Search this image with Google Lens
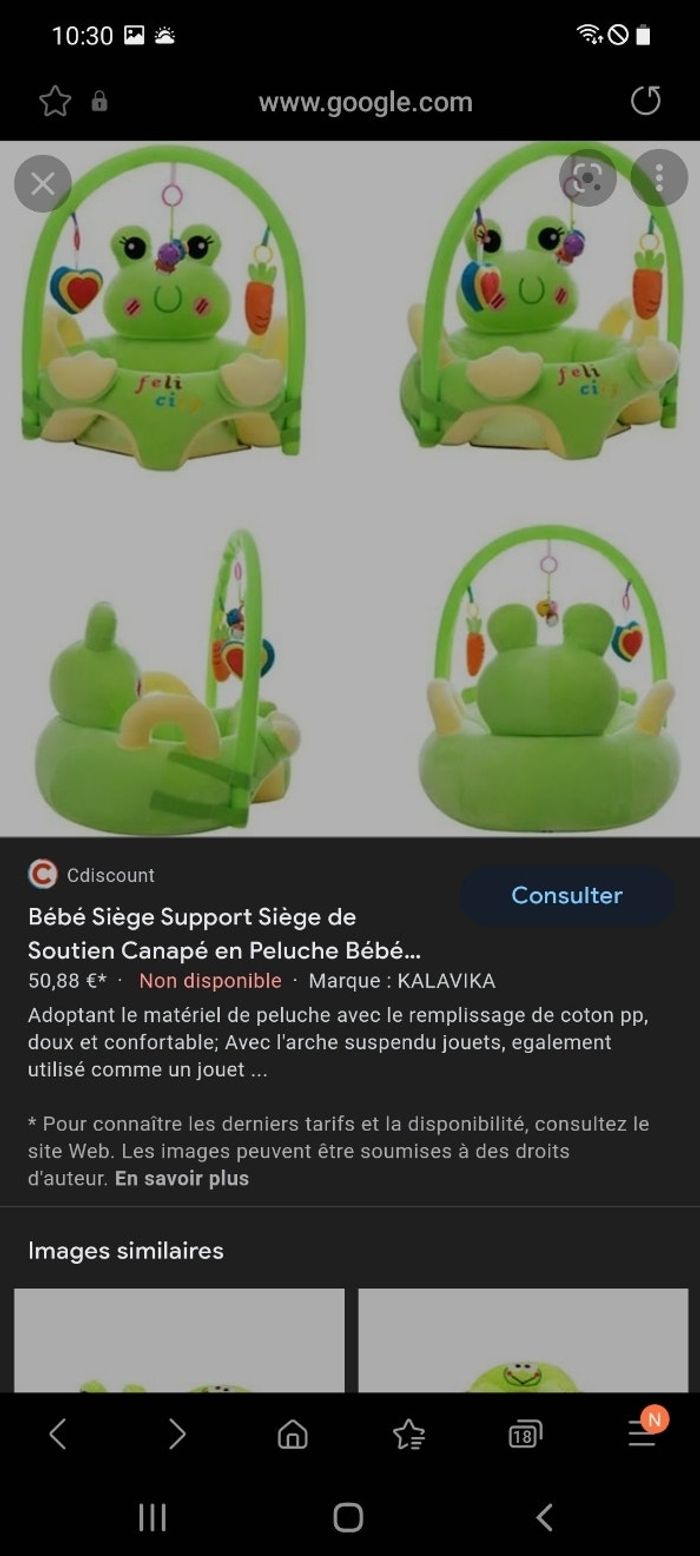 588,178
